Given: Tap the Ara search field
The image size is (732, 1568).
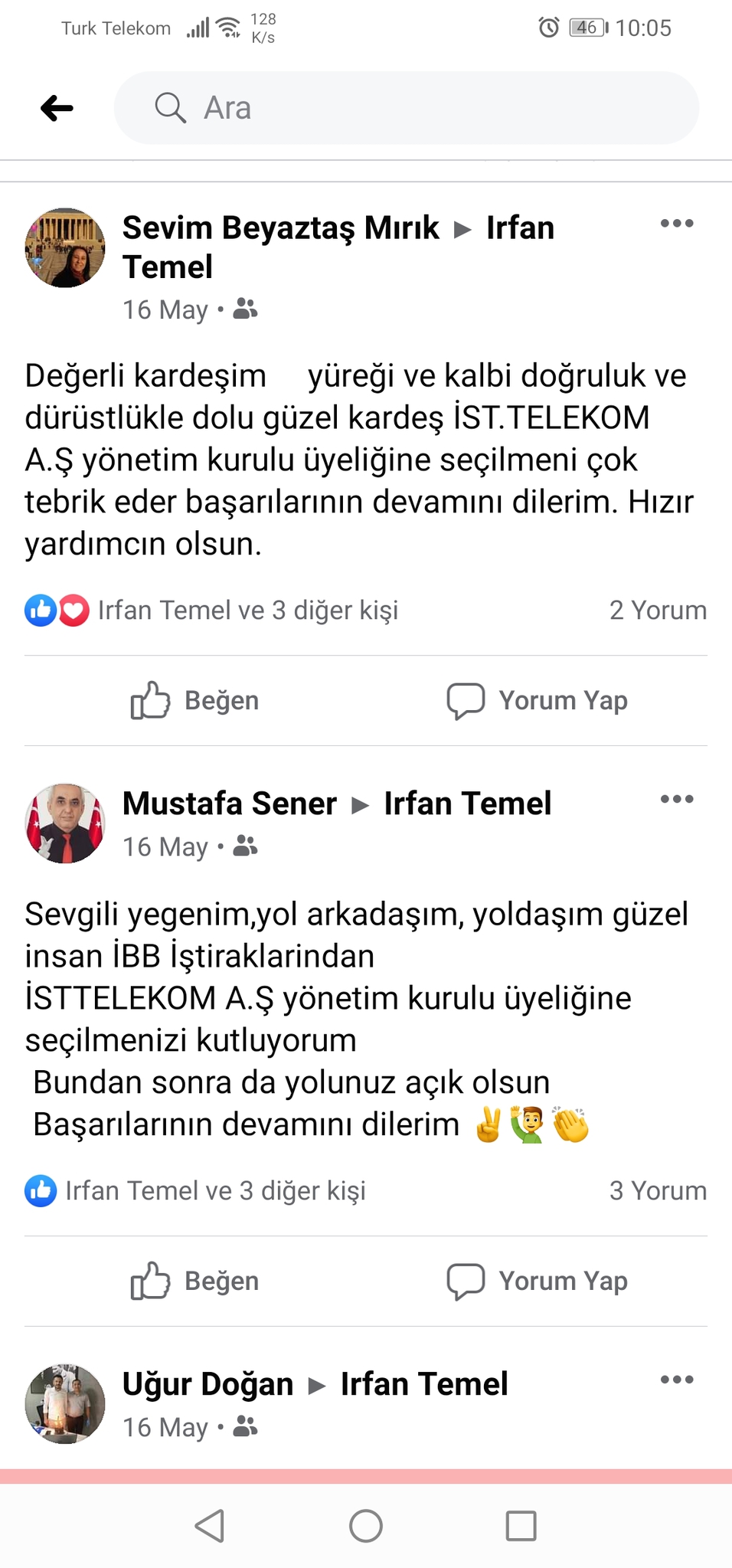Looking at the screenshot, I should coord(406,108).
